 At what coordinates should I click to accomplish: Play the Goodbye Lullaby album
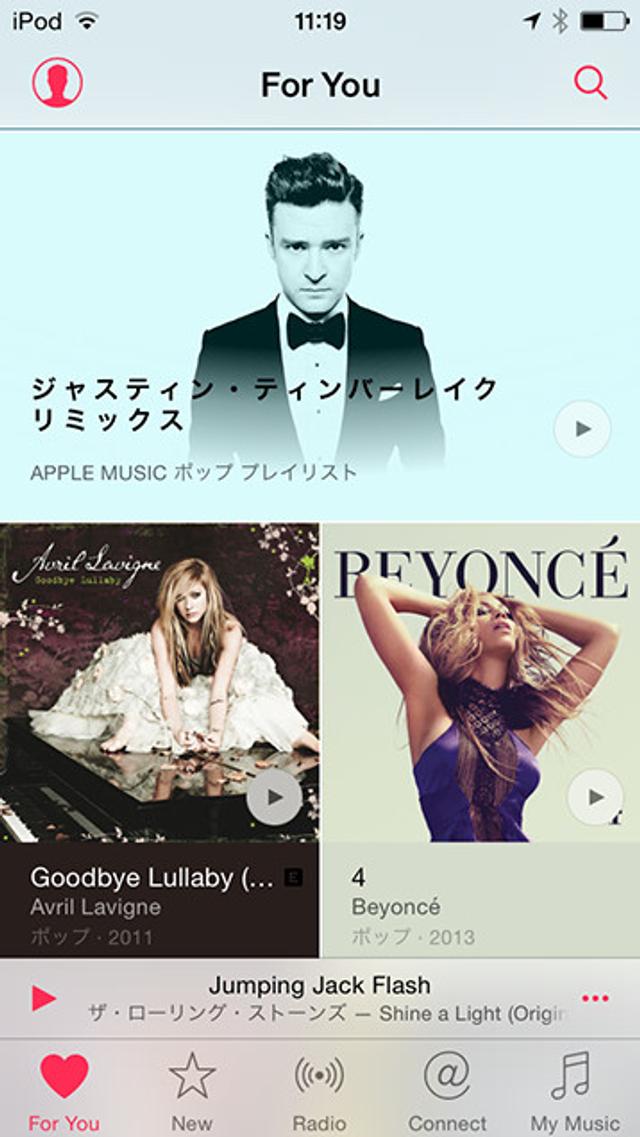click(273, 797)
